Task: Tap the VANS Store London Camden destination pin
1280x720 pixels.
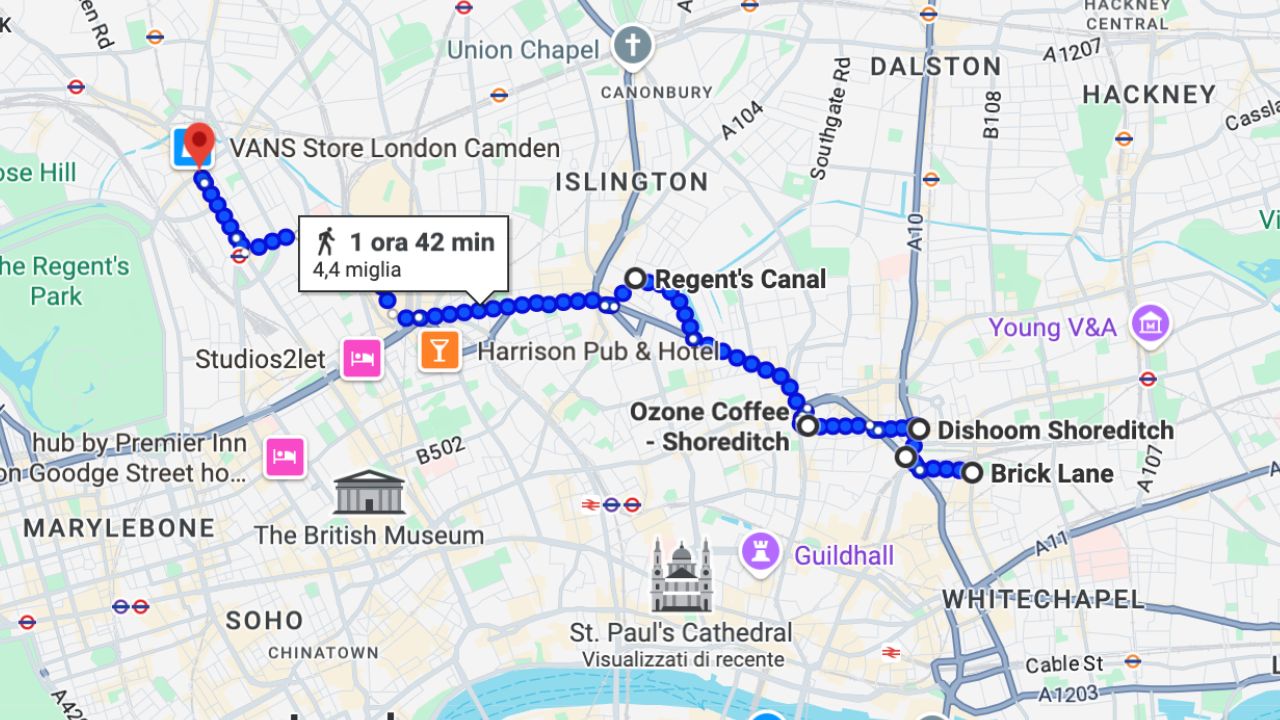Action: coord(199,143)
